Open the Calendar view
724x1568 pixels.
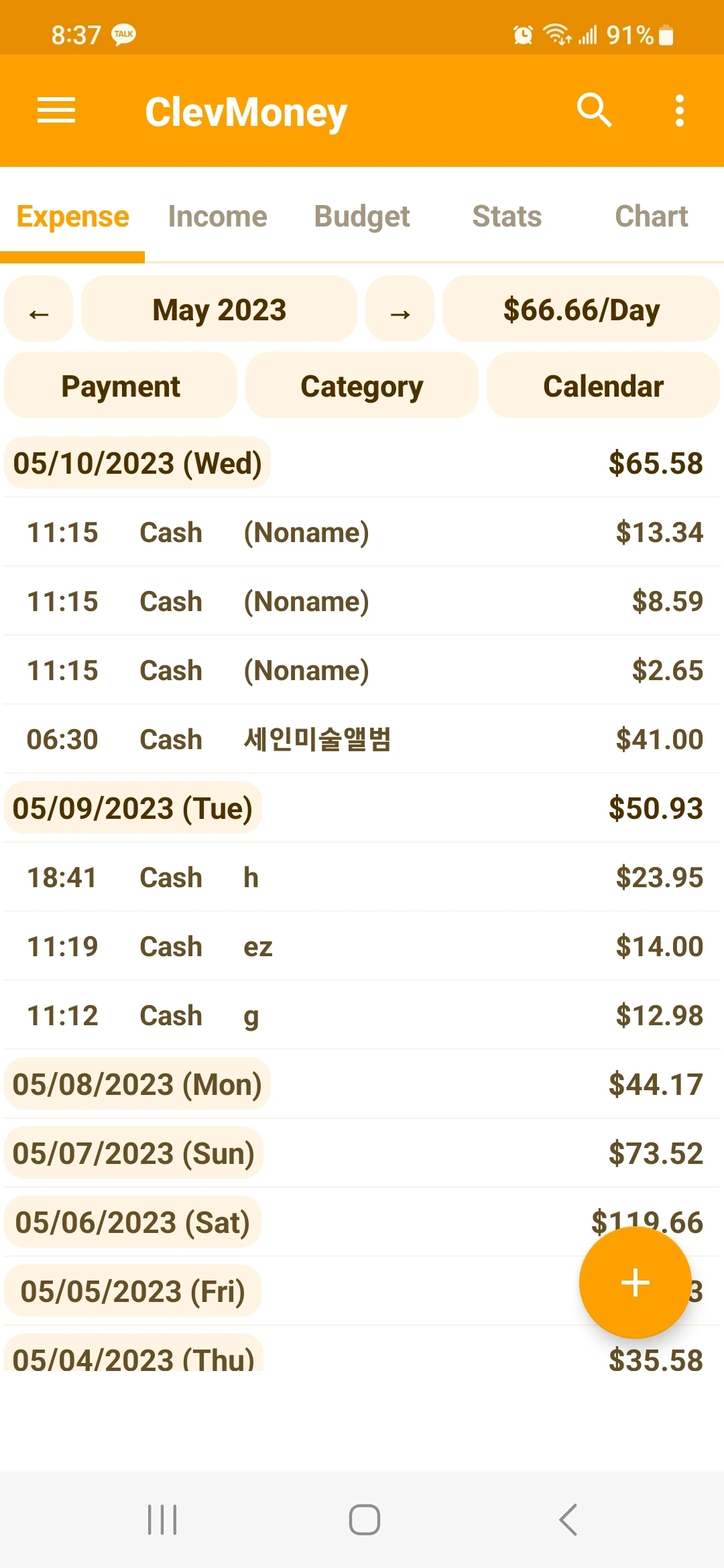click(x=603, y=386)
